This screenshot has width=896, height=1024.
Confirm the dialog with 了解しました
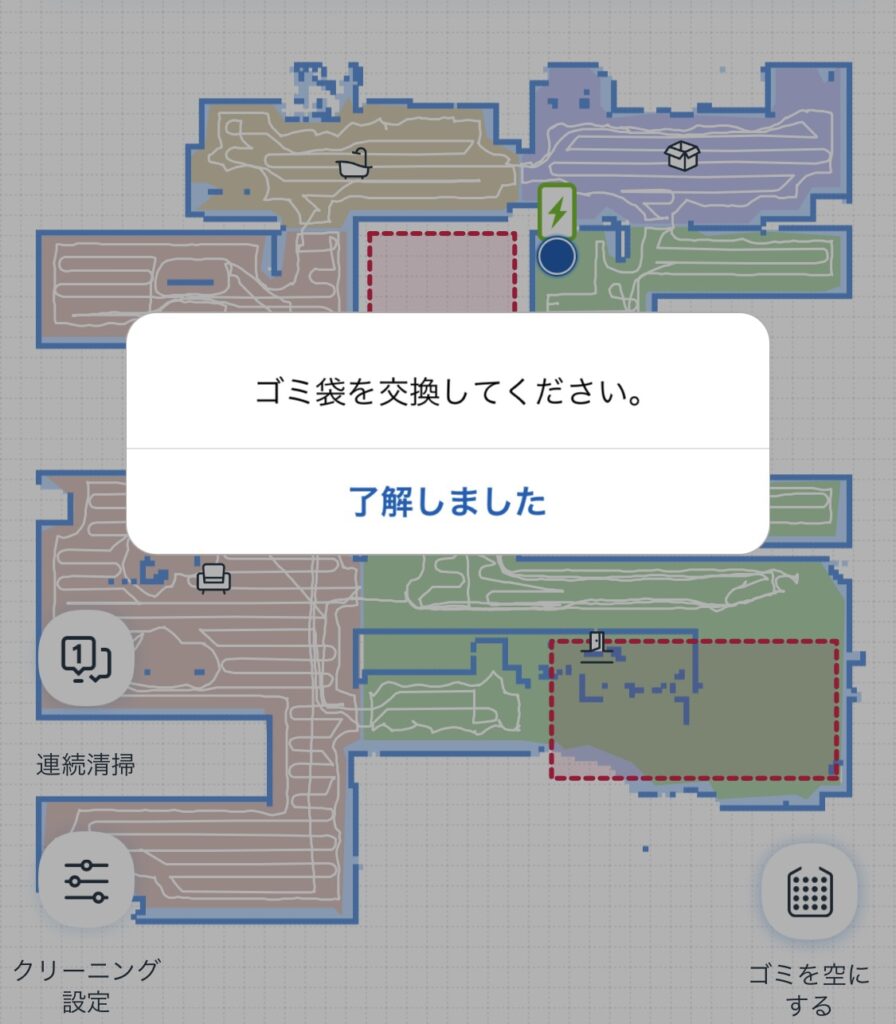[x=447, y=501]
